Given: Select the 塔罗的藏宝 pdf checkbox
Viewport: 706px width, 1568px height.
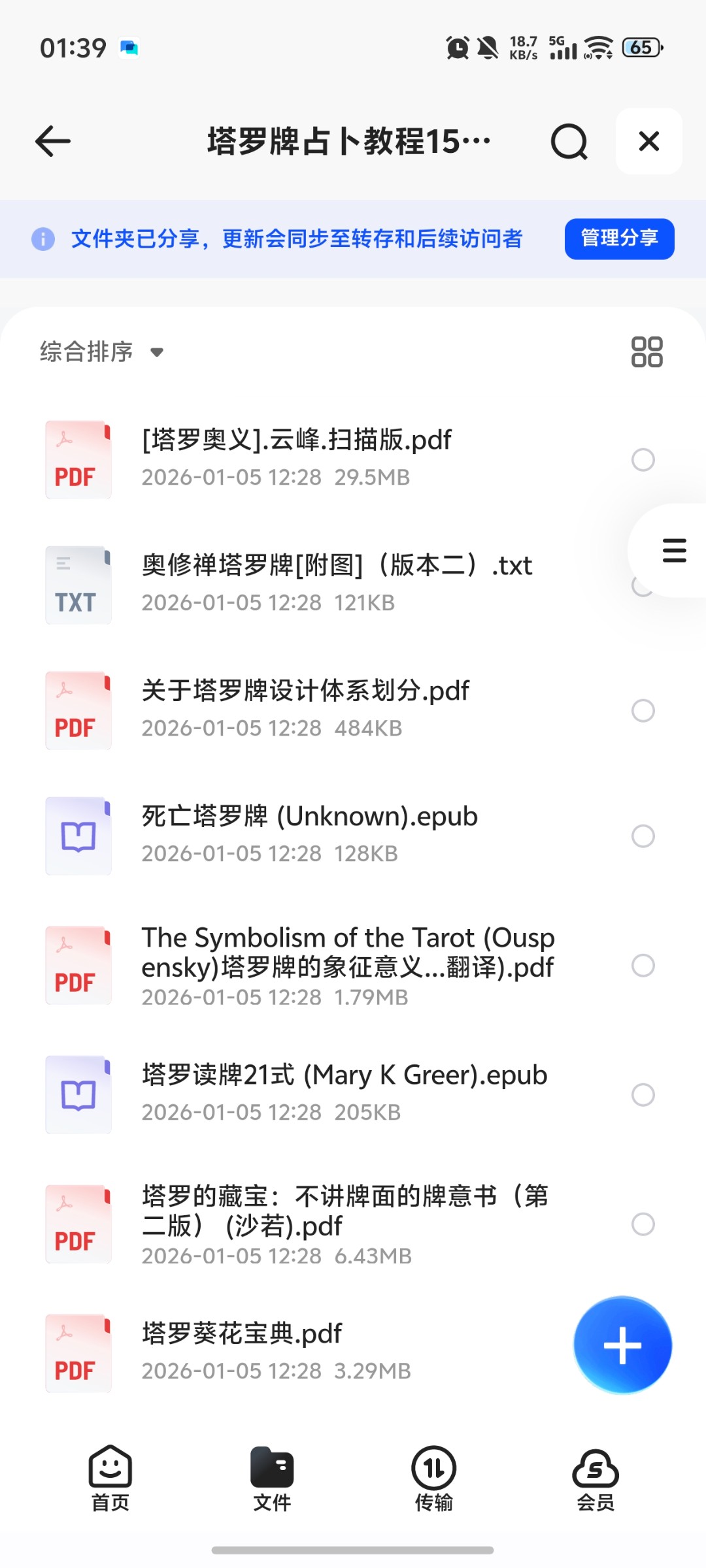Looking at the screenshot, I should (643, 1224).
